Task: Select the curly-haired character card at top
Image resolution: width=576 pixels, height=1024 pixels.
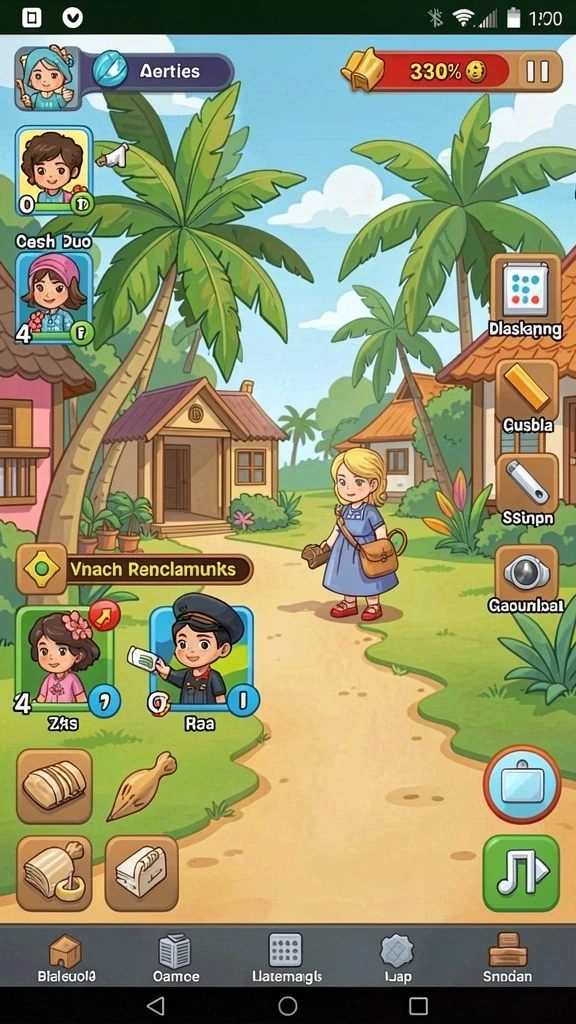Action: 54,171
